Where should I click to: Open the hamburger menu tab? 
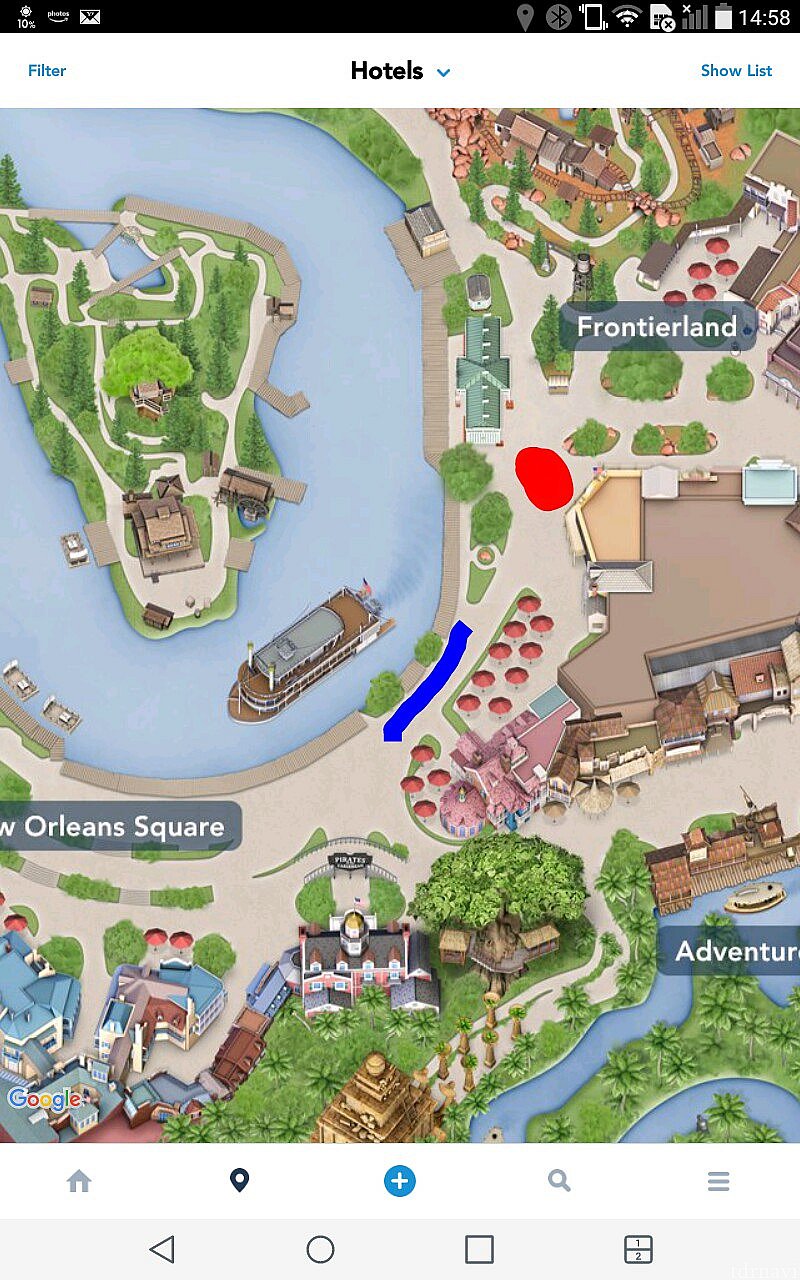click(x=718, y=1181)
